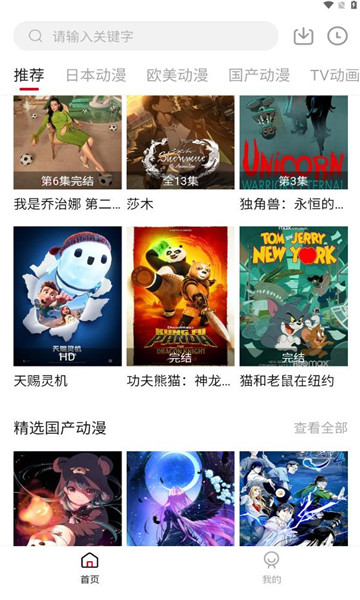The height and width of the screenshot is (600, 360).
Task: Open watch history clock icon
Action: [337, 36]
